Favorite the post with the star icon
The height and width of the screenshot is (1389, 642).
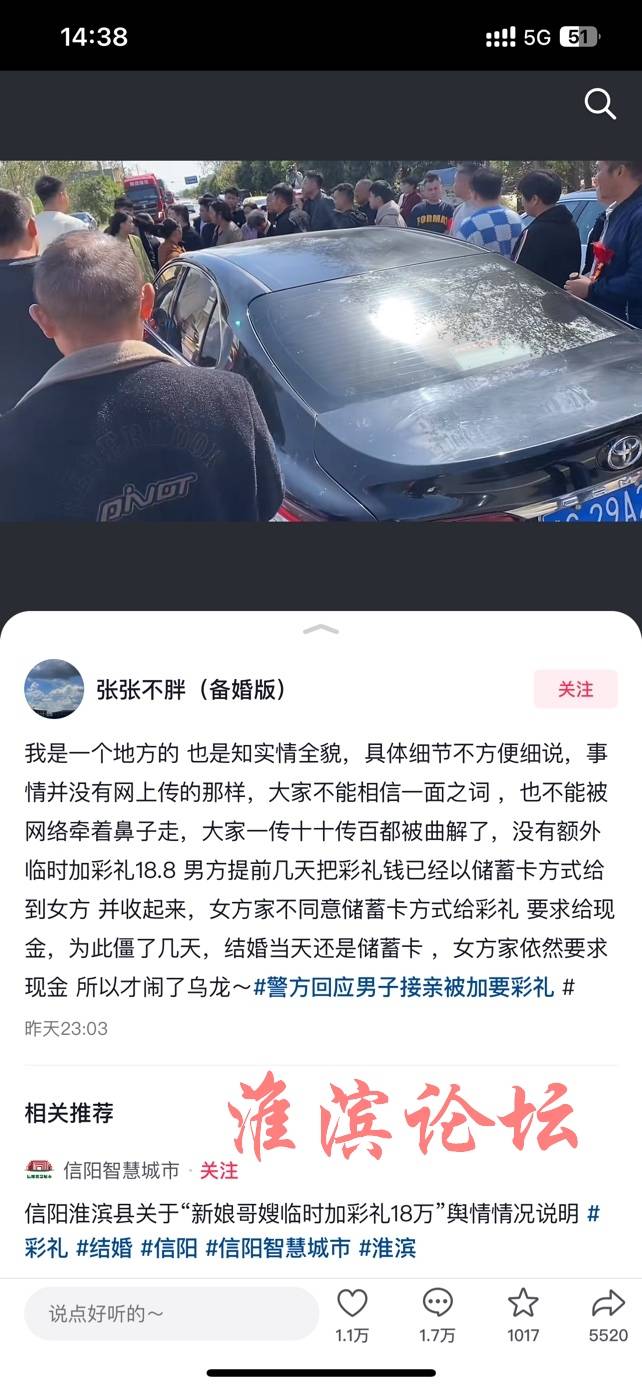click(523, 1303)
